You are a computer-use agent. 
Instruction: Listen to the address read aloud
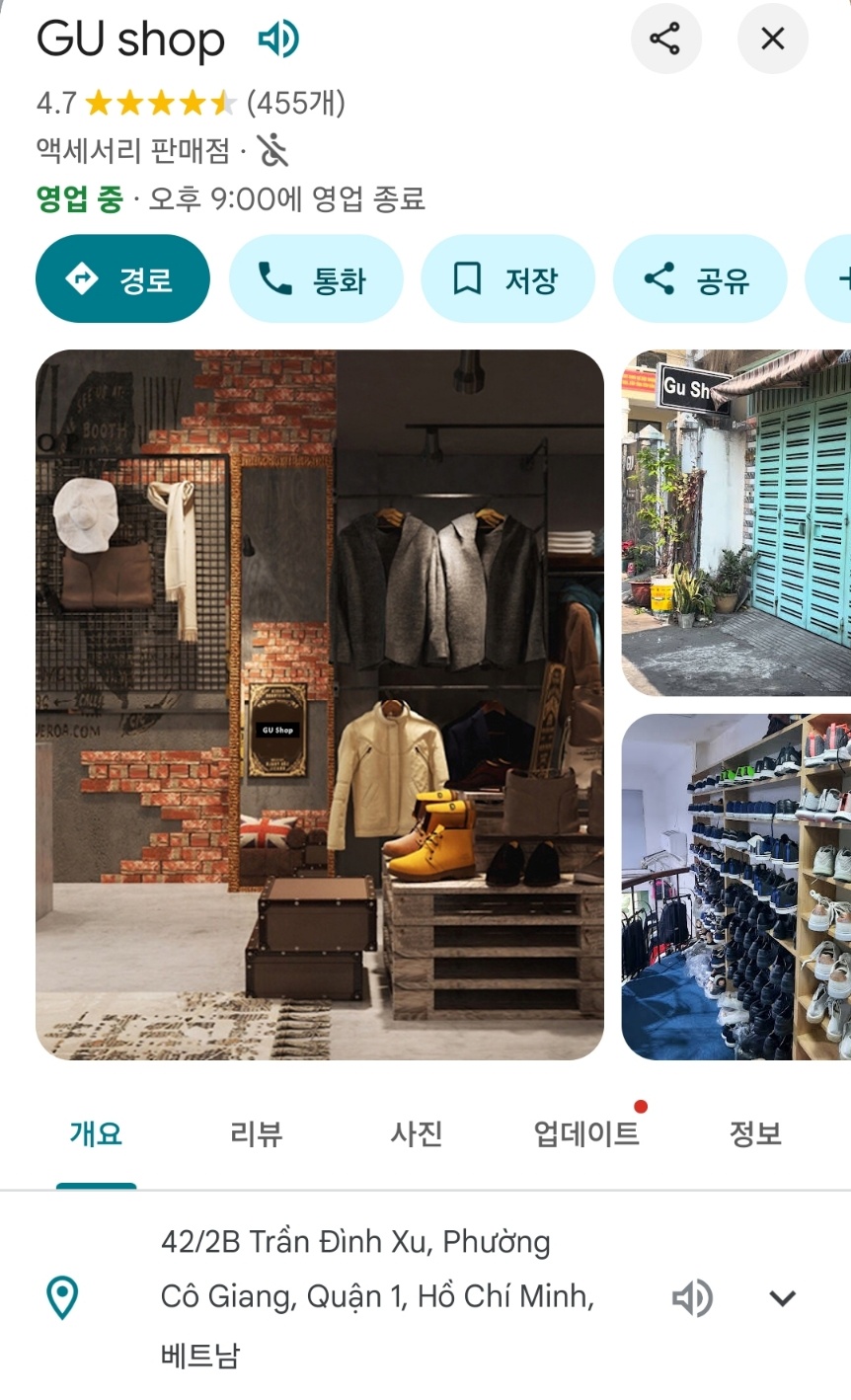692,1297
